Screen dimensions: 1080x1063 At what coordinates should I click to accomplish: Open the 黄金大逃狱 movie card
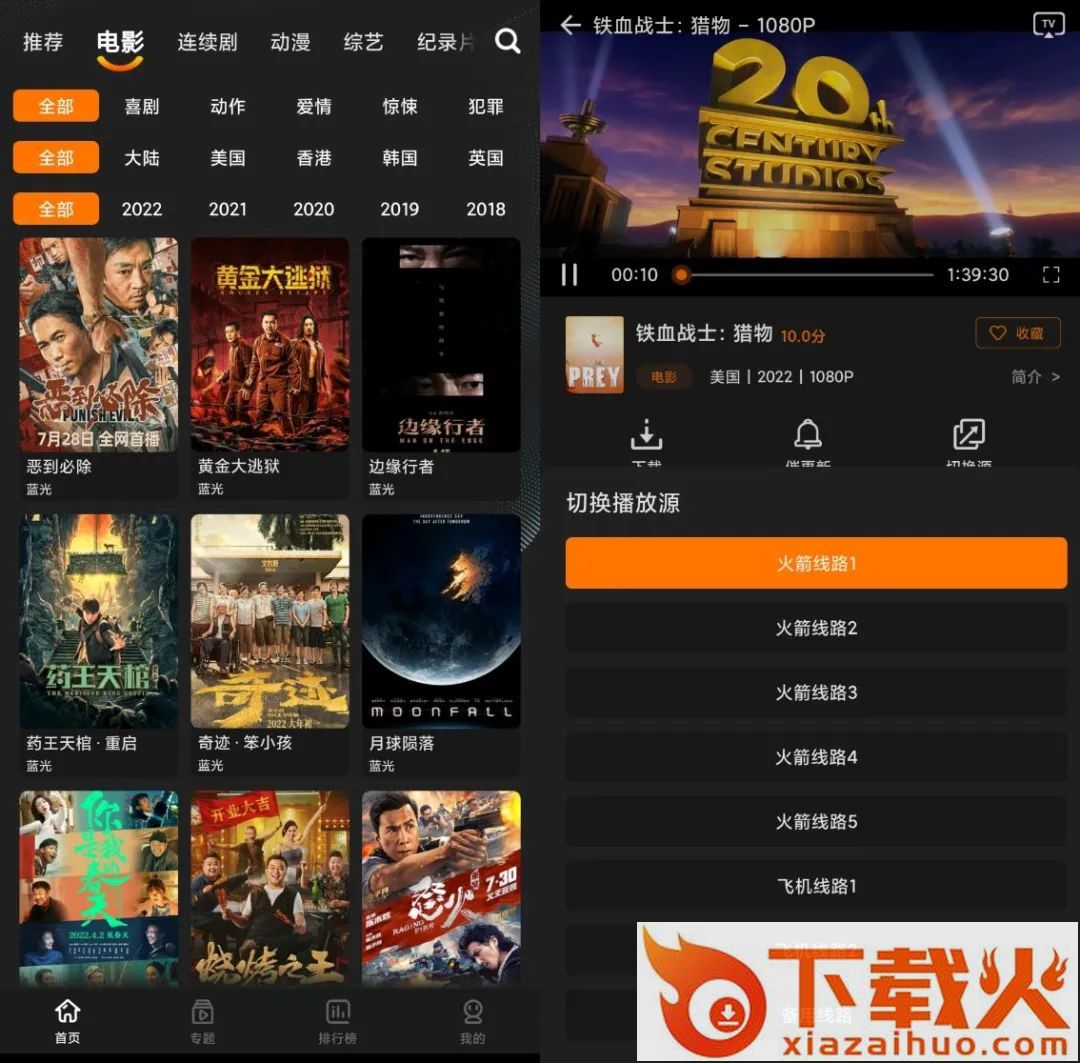point(270,345)
